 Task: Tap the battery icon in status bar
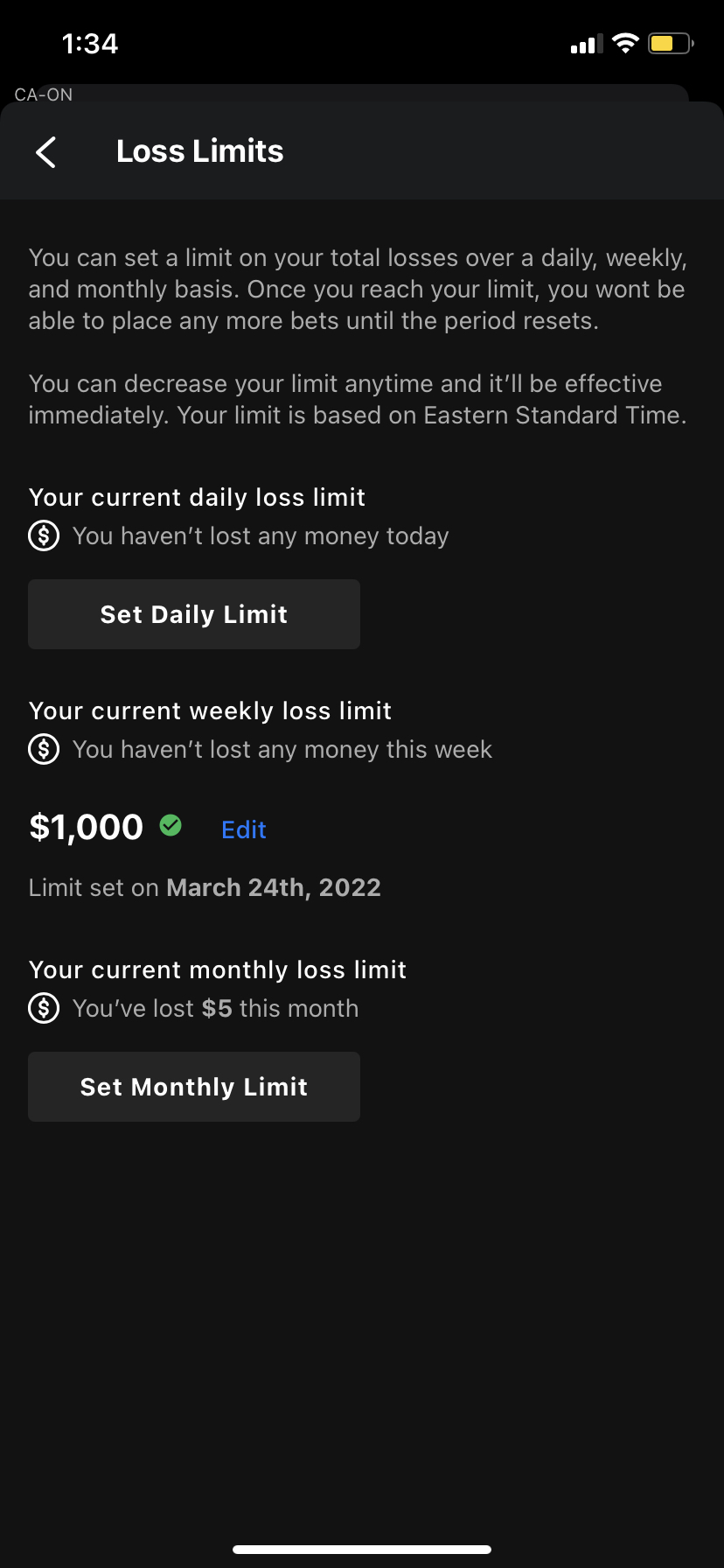[669, 43]
